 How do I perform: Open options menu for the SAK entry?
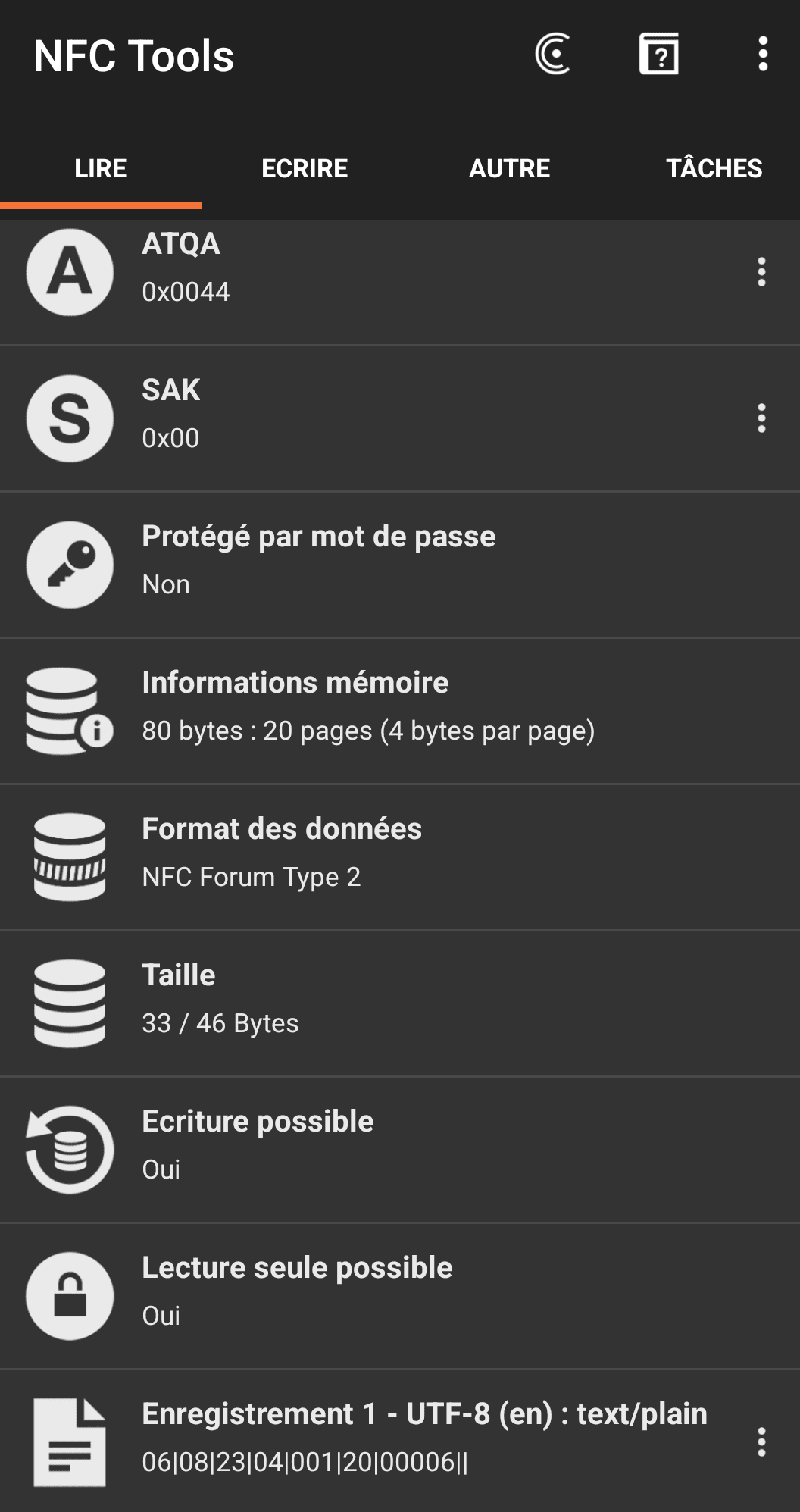(763, 418)
